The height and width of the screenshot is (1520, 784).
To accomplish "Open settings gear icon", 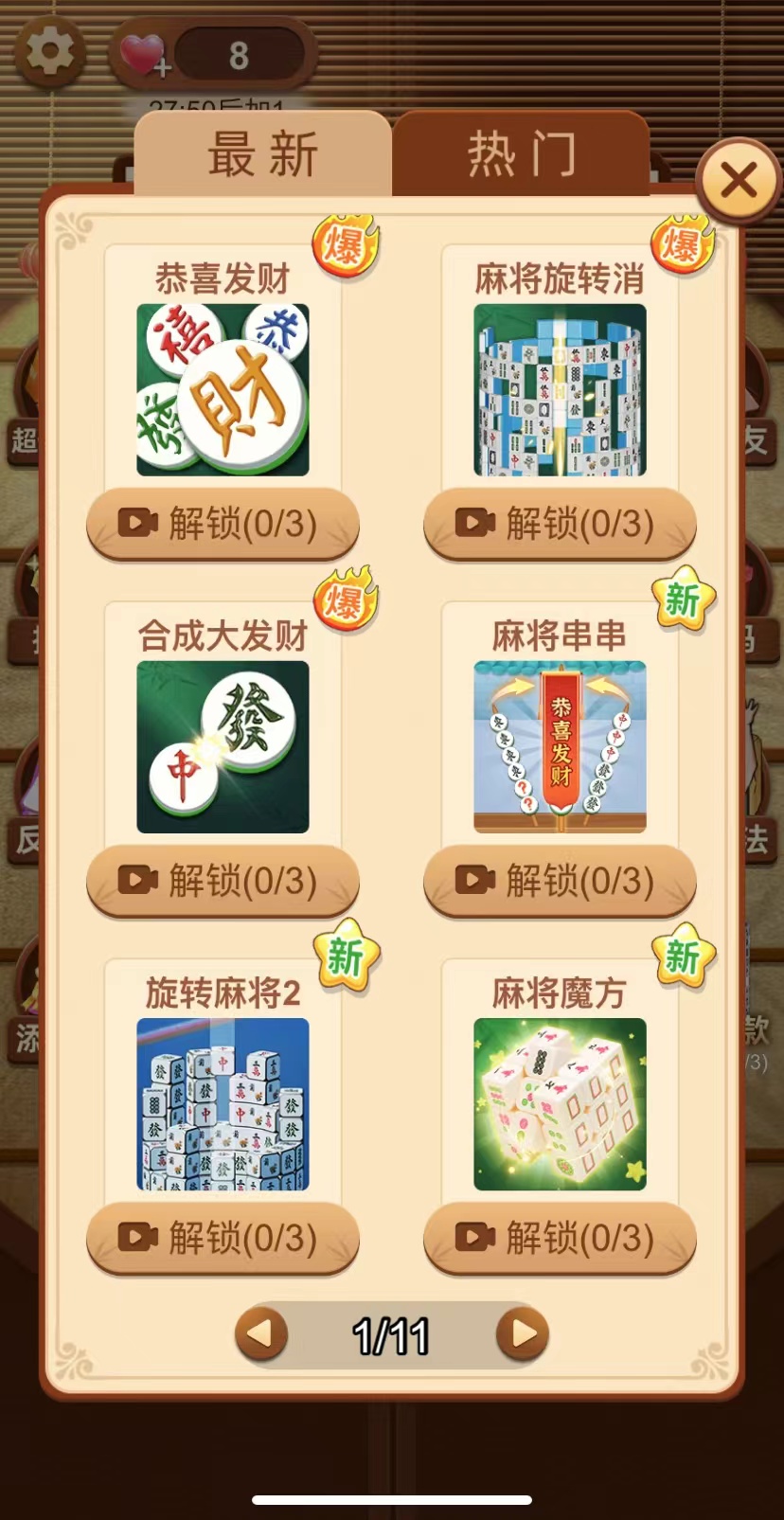I will pyautogui.click(x=49, y=52).
